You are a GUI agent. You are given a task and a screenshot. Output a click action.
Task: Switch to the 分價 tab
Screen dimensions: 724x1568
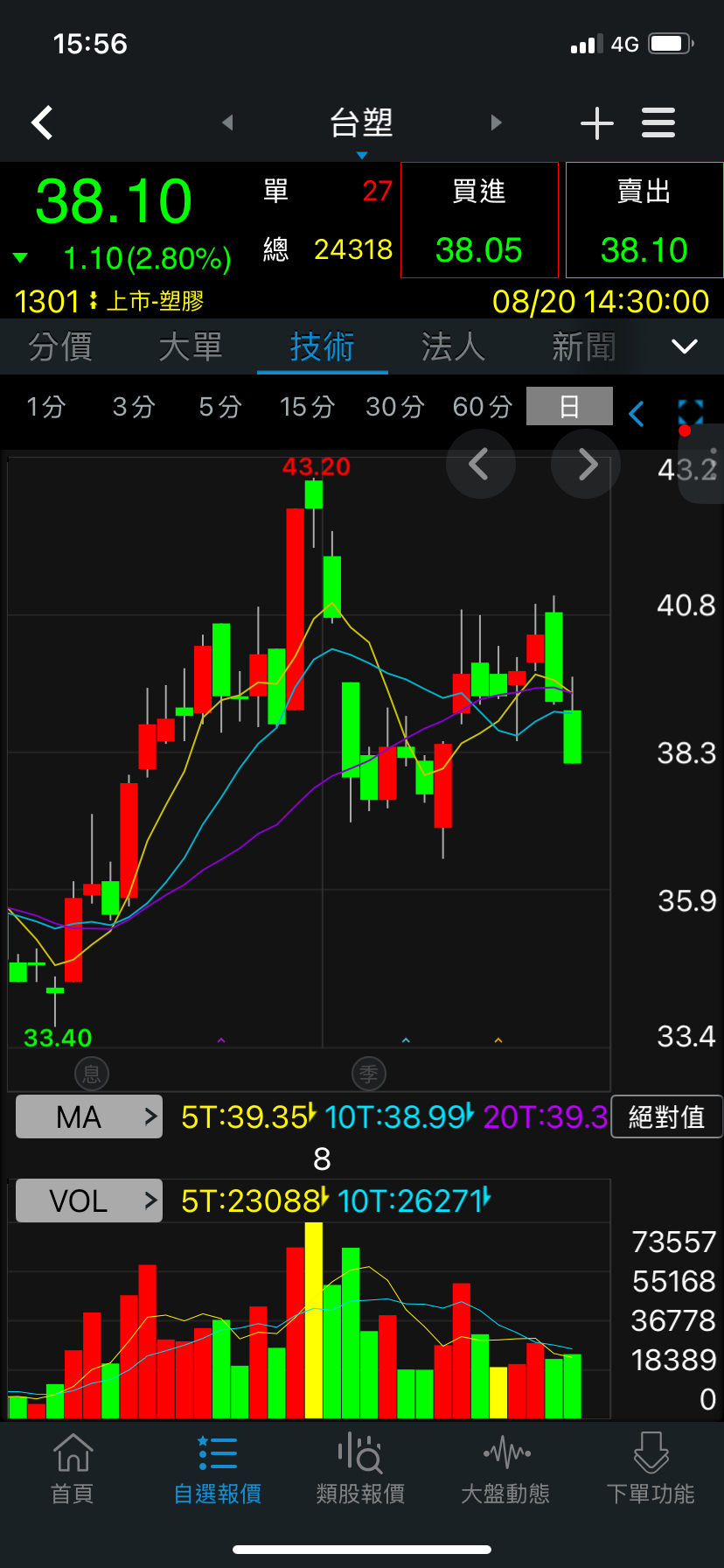pos(60,347)
